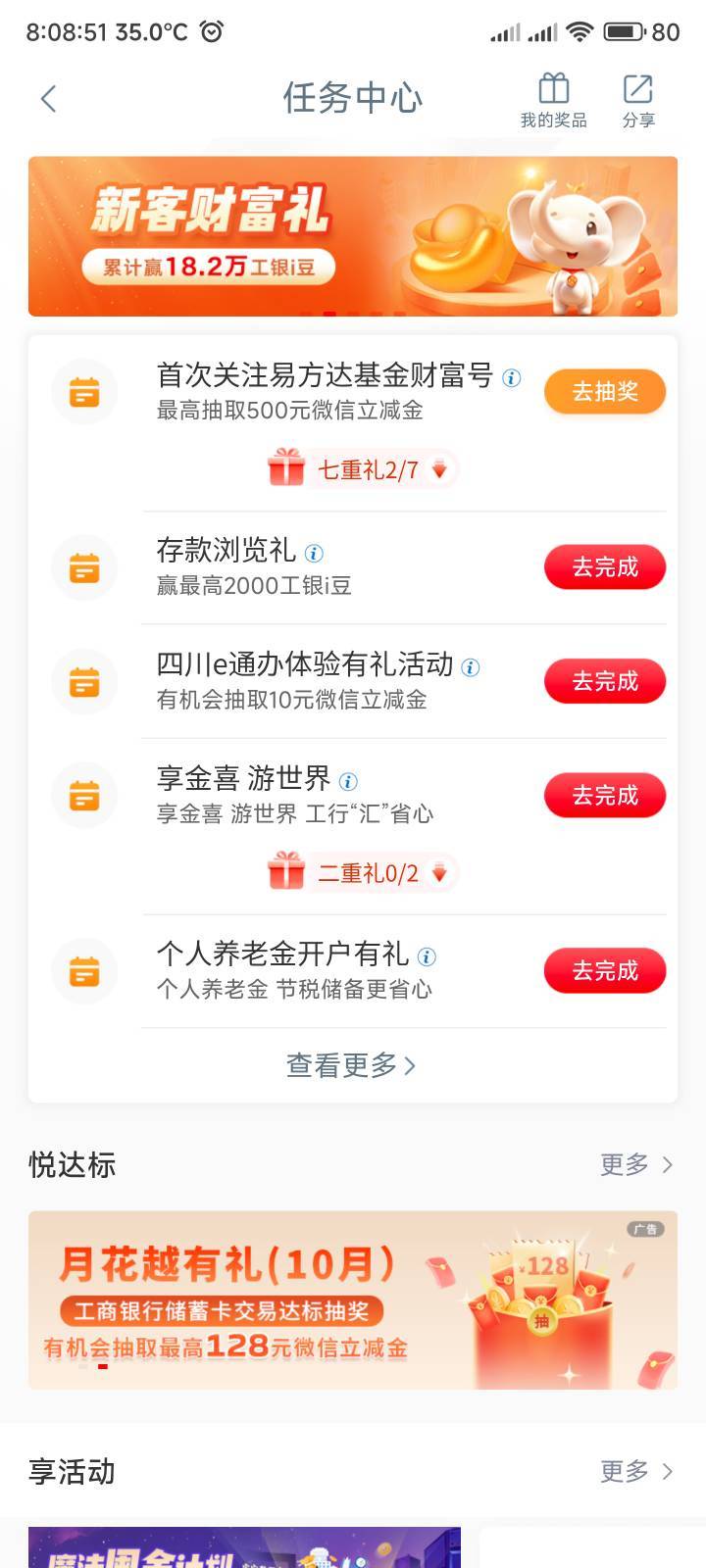The height and width of the screenshot is (1568, 706).
Task: Tap 查看更多 to see more tasks
Action: pos(351,1065)
